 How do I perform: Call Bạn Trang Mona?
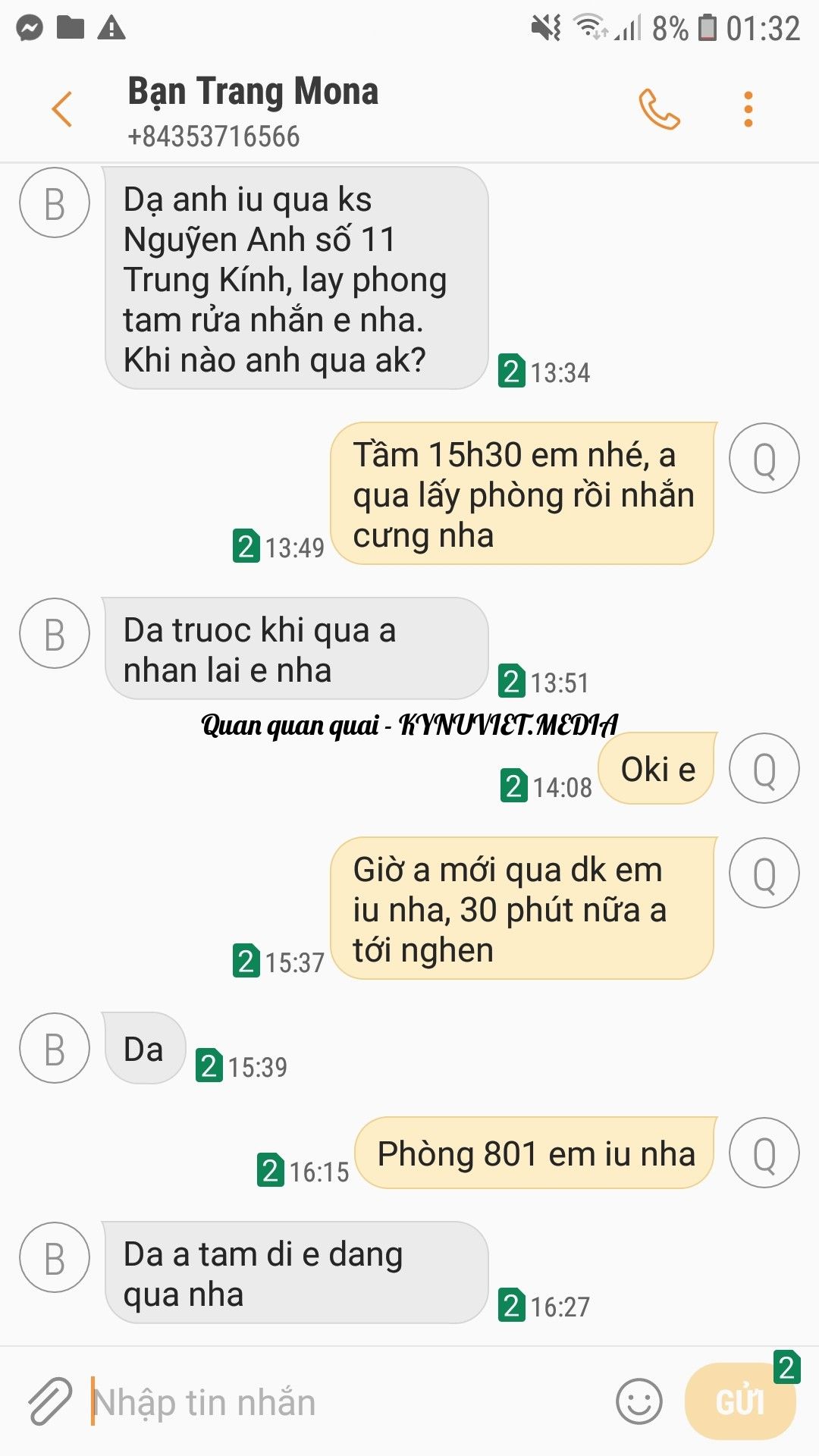658,109
